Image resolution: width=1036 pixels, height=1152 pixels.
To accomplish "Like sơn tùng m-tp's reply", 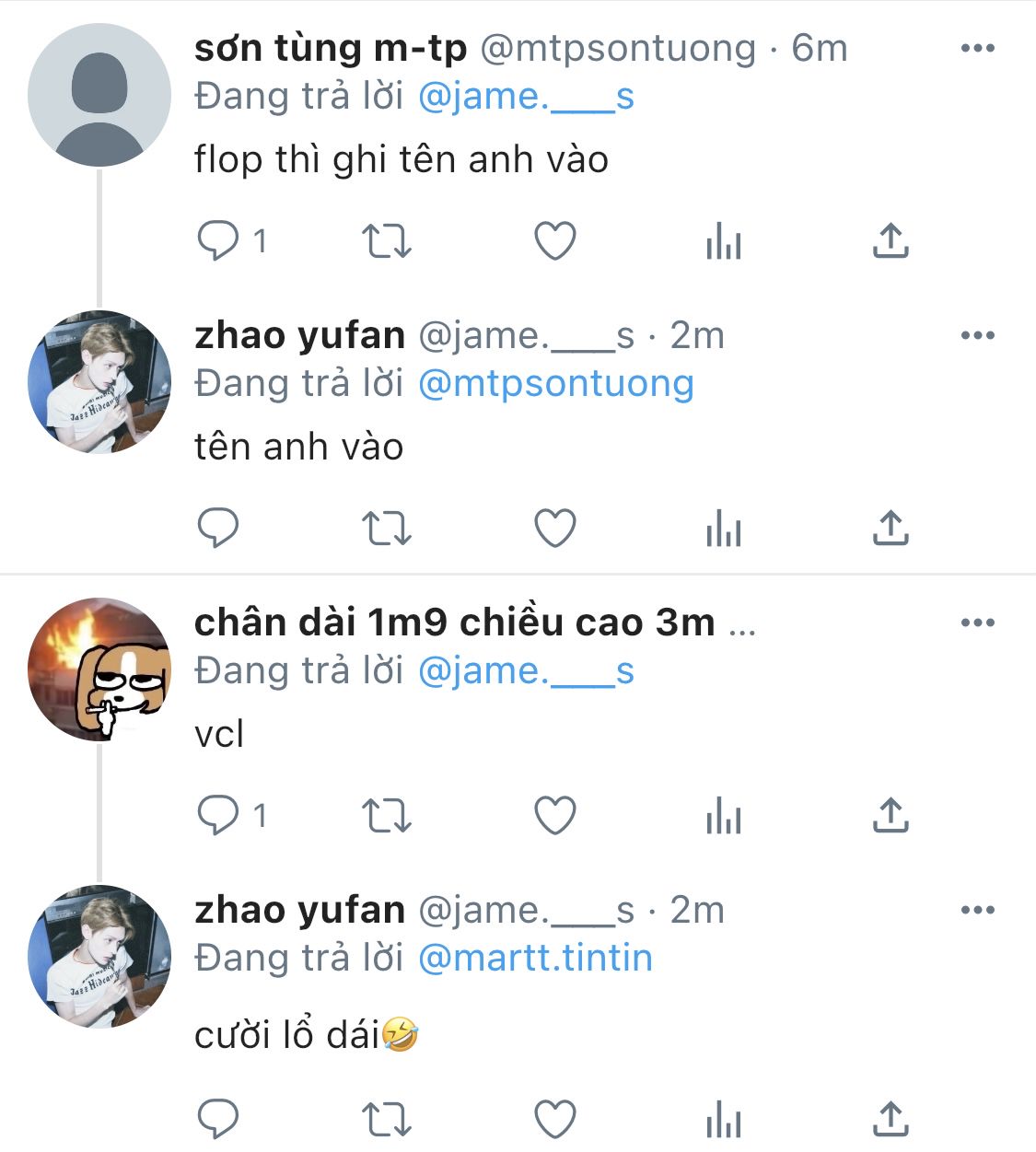I will coord(555,241).
